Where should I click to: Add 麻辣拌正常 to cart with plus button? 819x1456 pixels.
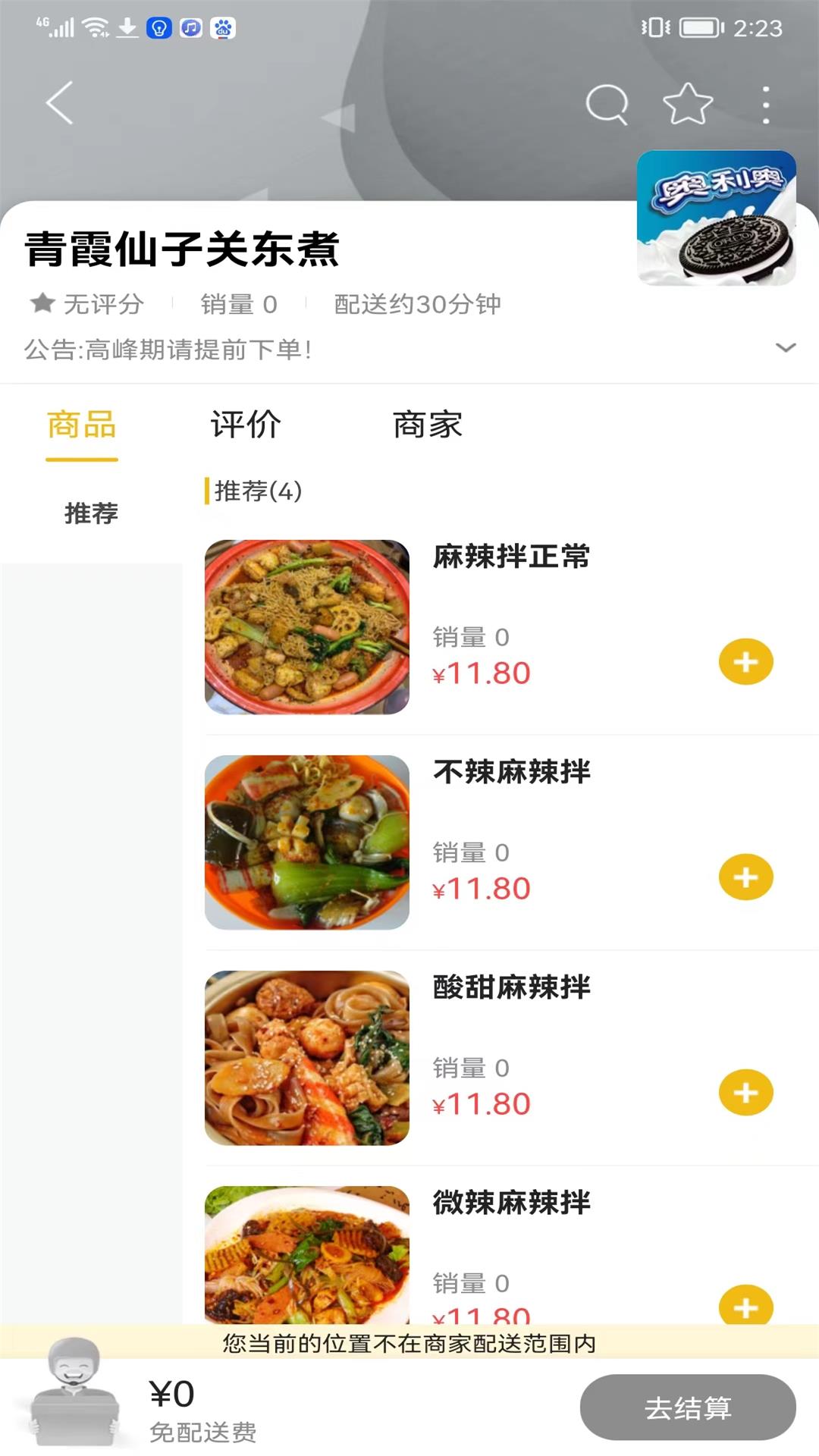click(x=746, y=661)
